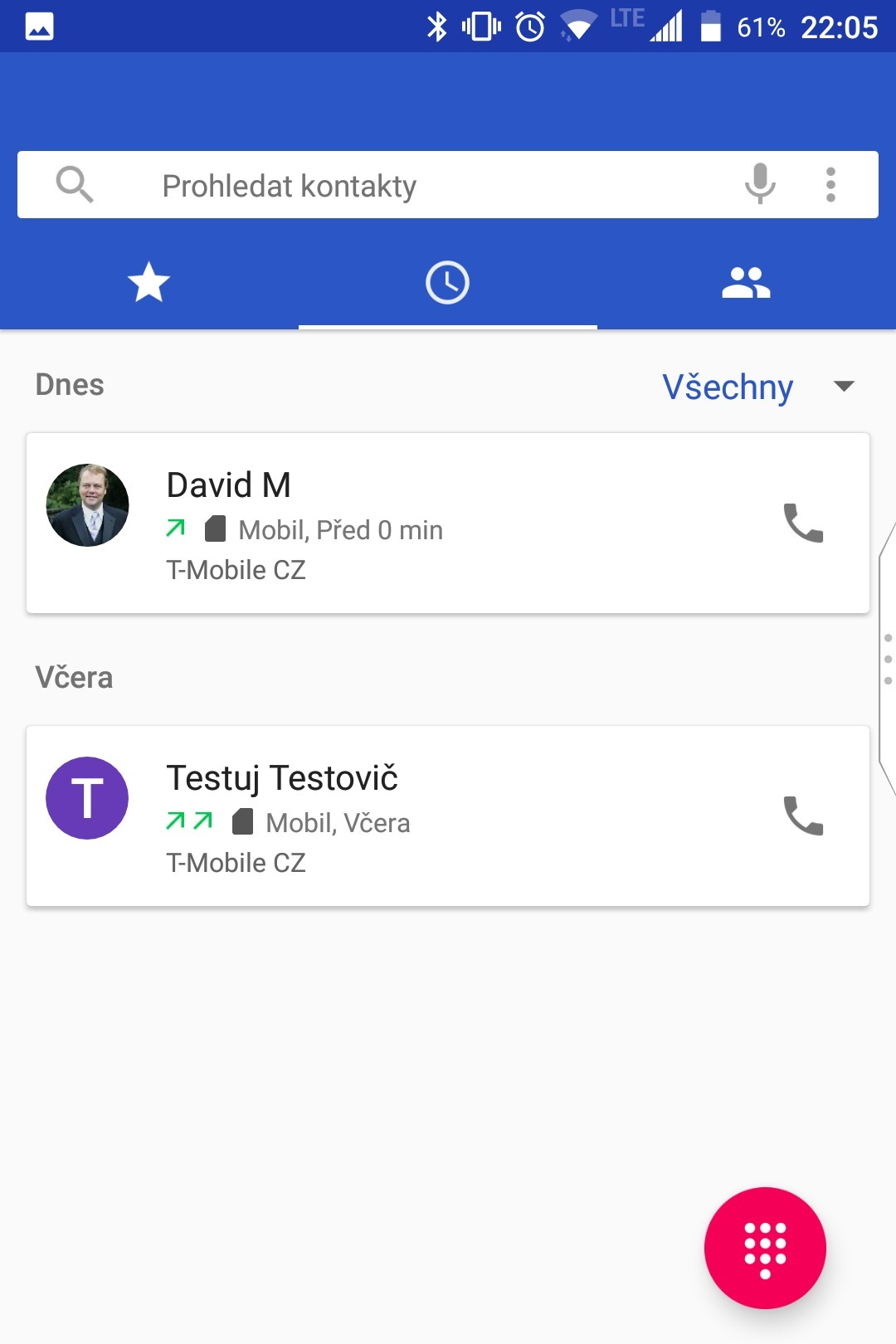Select the call history clock tab
This screenshot has width=896, height=1344.
click(x=447, y=283)
